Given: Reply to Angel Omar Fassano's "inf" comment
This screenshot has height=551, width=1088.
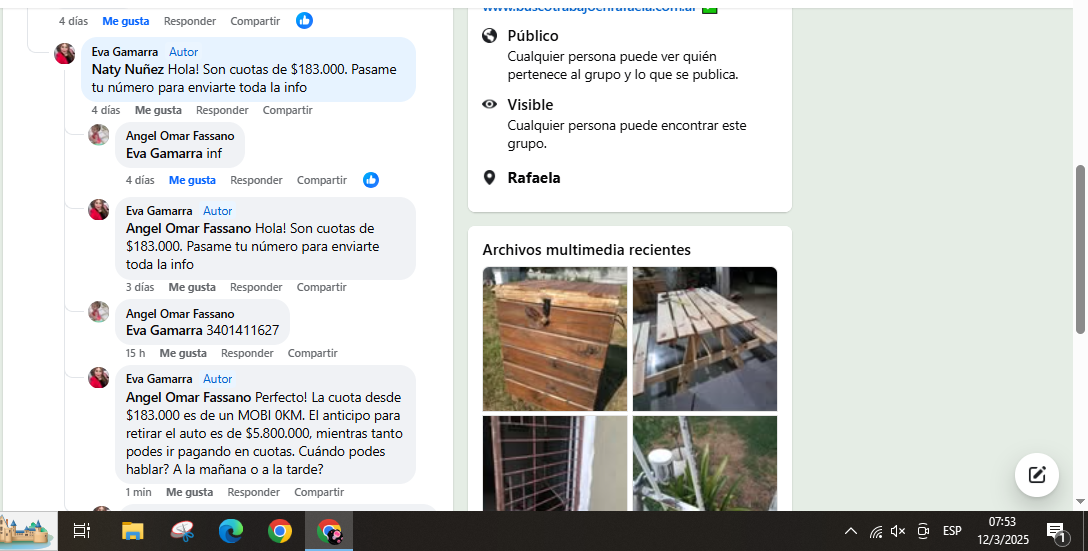Looking at the screenshot, I should (256, 180).
